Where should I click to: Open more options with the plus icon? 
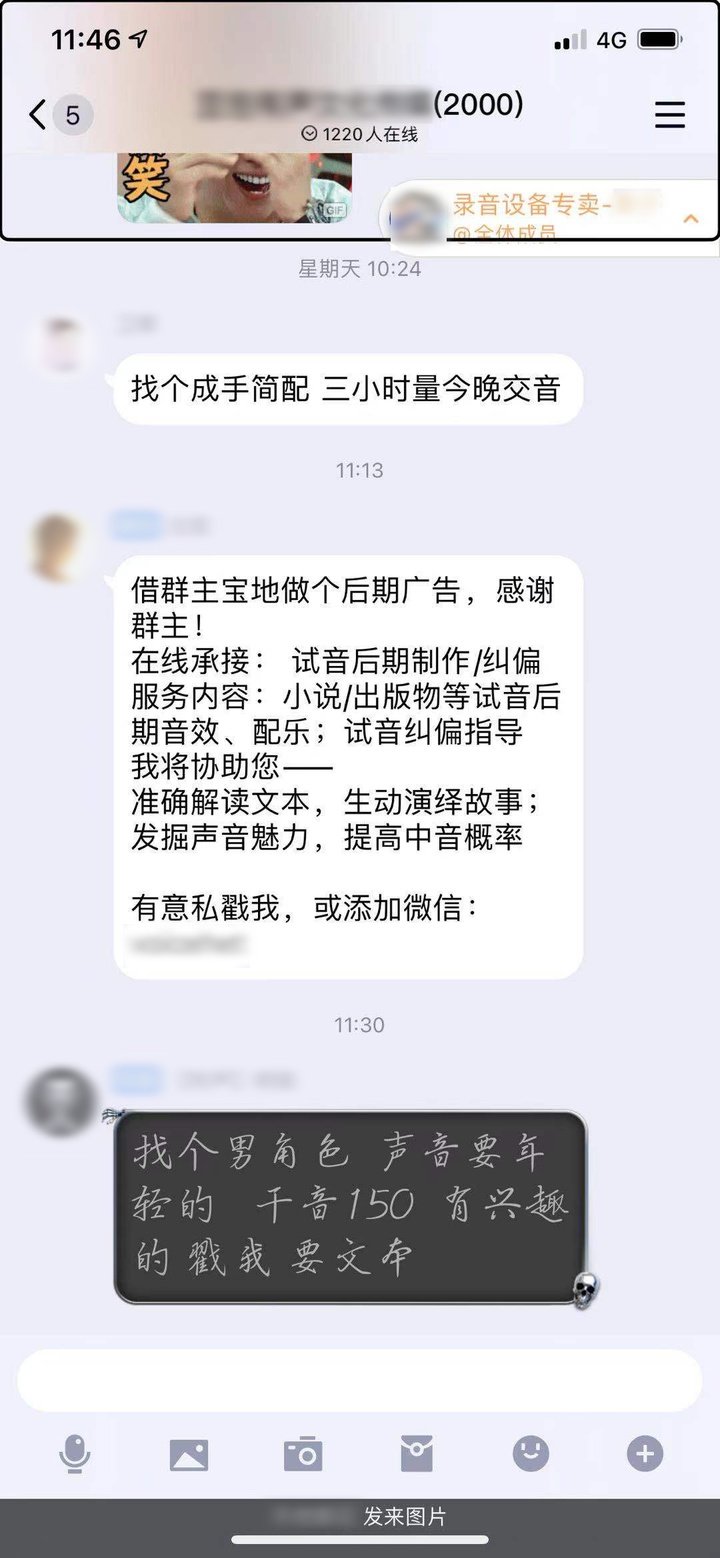[x=645, y=1453]
